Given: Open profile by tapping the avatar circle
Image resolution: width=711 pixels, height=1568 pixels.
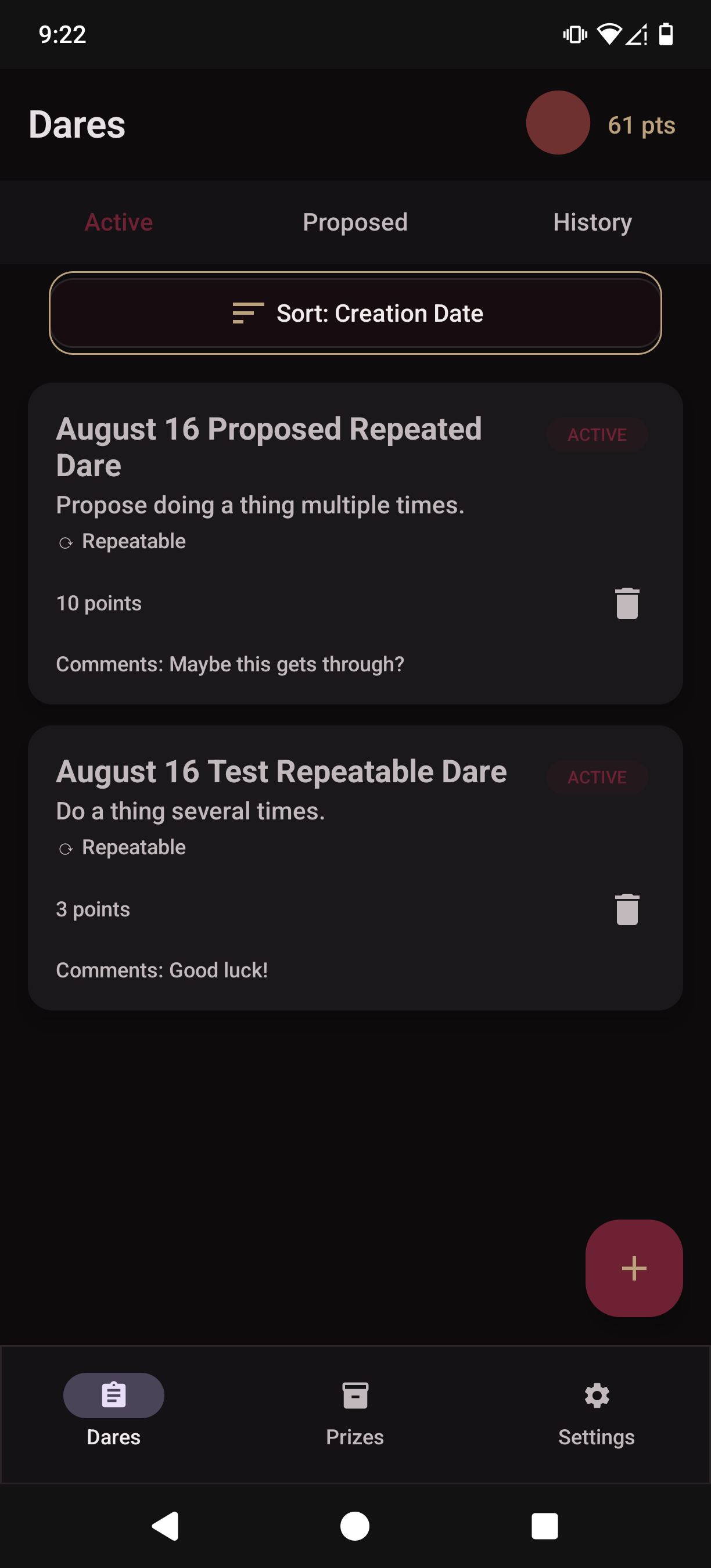Looking at the screenshot, I should click(558, 123).
